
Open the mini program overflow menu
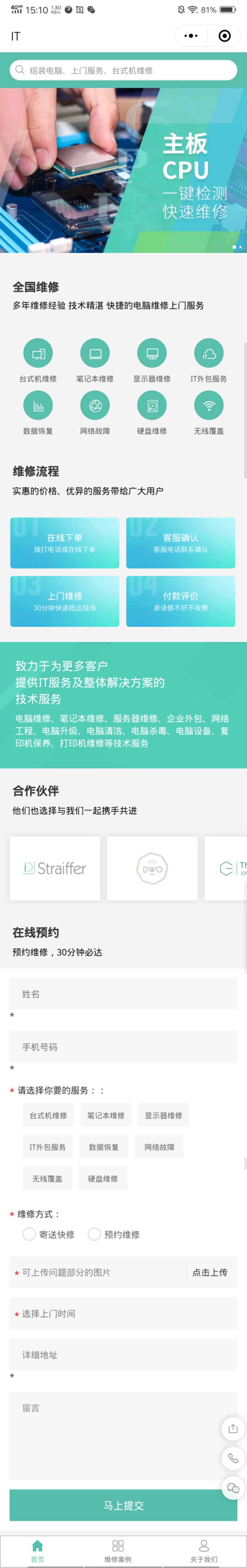tap(191, 36)
